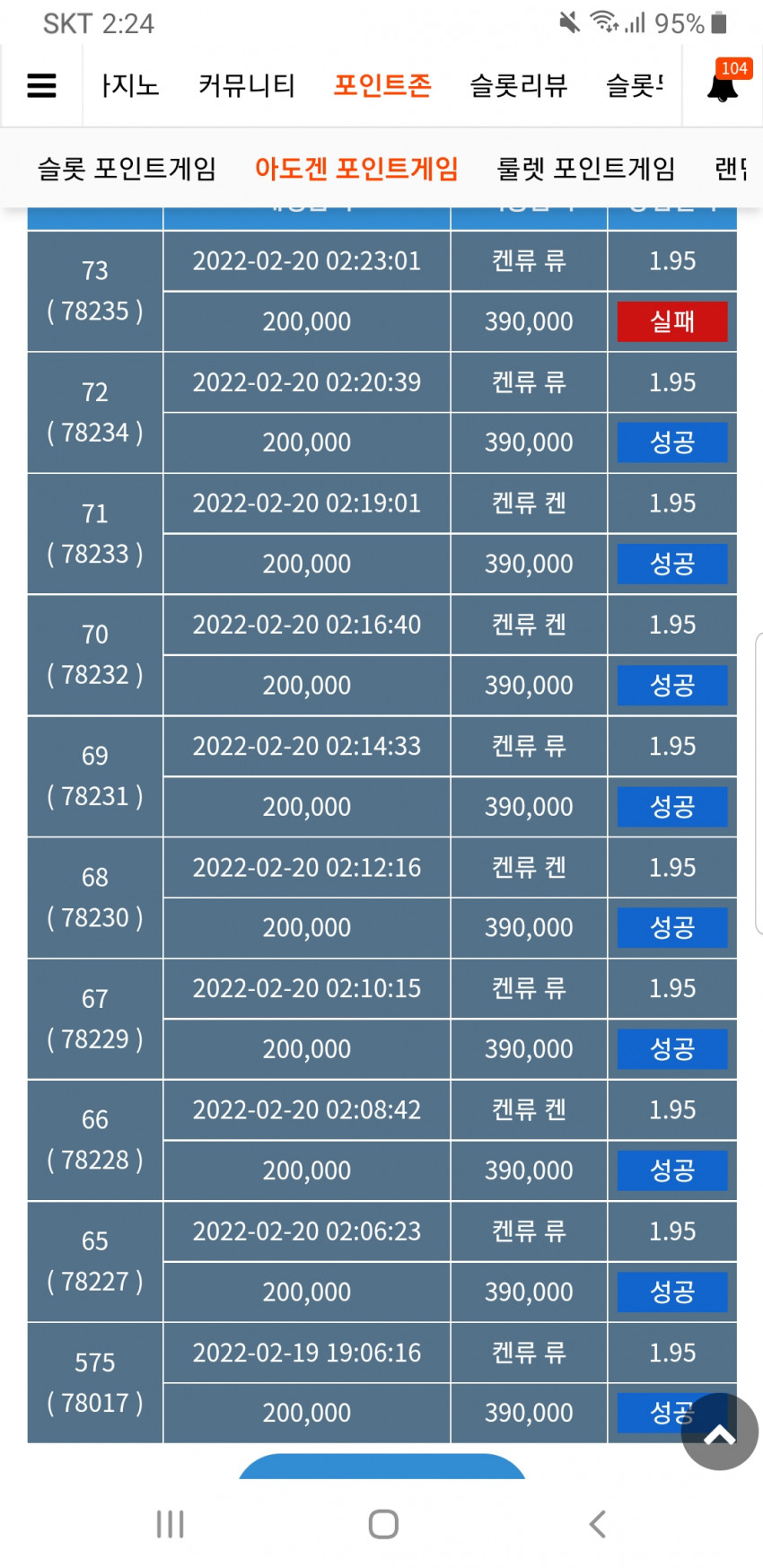Viewport: 763px width, 1568px height.
Task: Tap the scroll-to-top arrow button
Action: (x=720, y=1432)
